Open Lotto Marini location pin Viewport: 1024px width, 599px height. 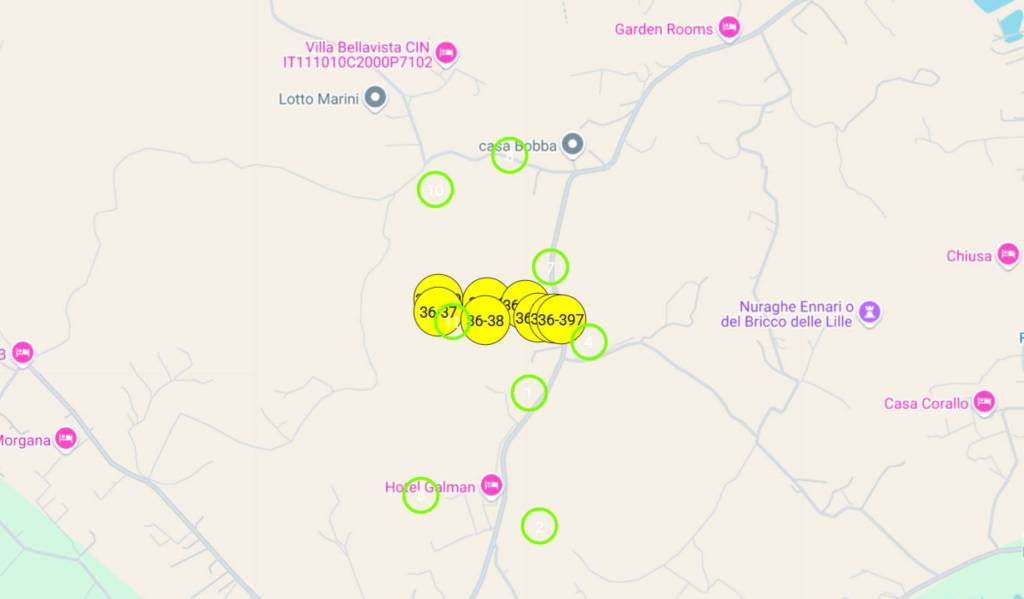[x=375, y=98]
